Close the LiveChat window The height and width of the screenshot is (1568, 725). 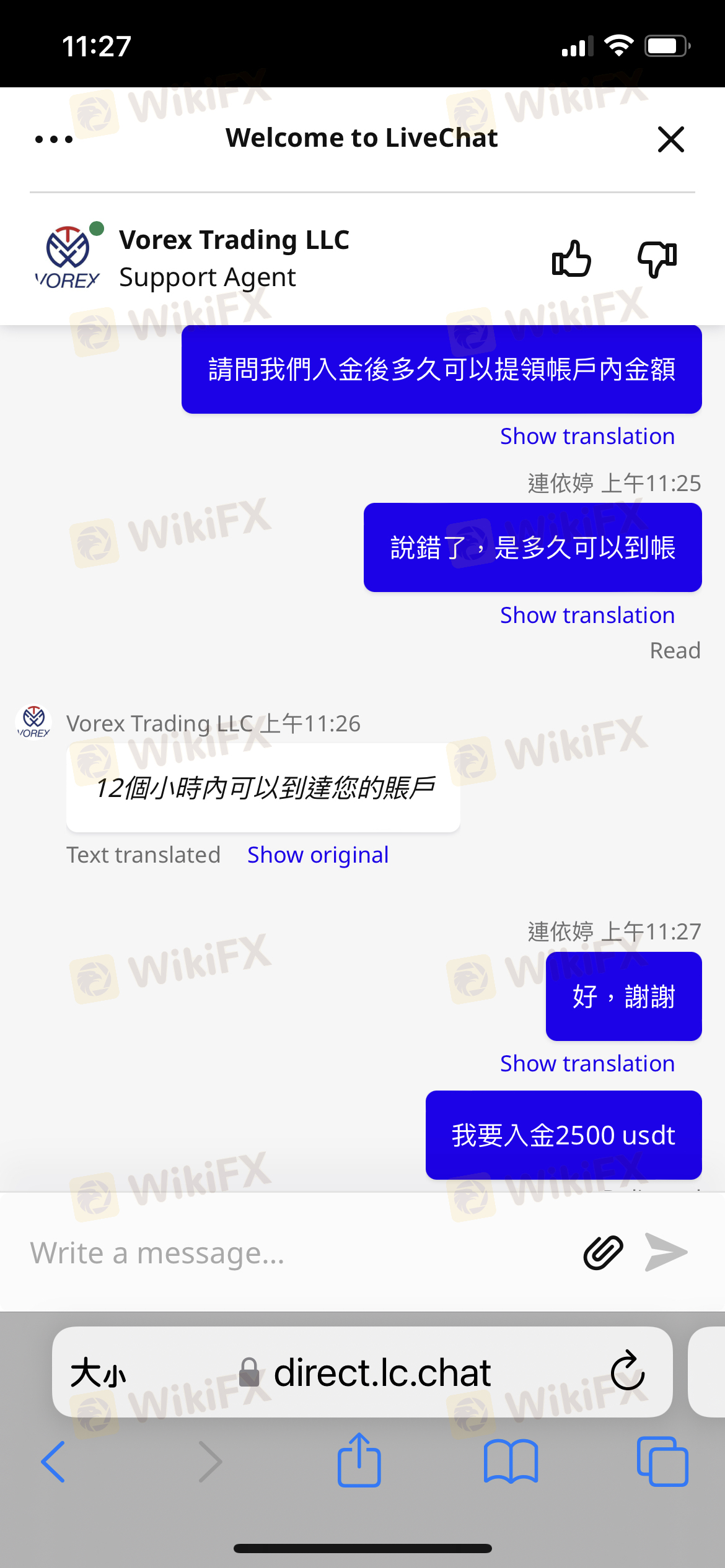[670, 139]
